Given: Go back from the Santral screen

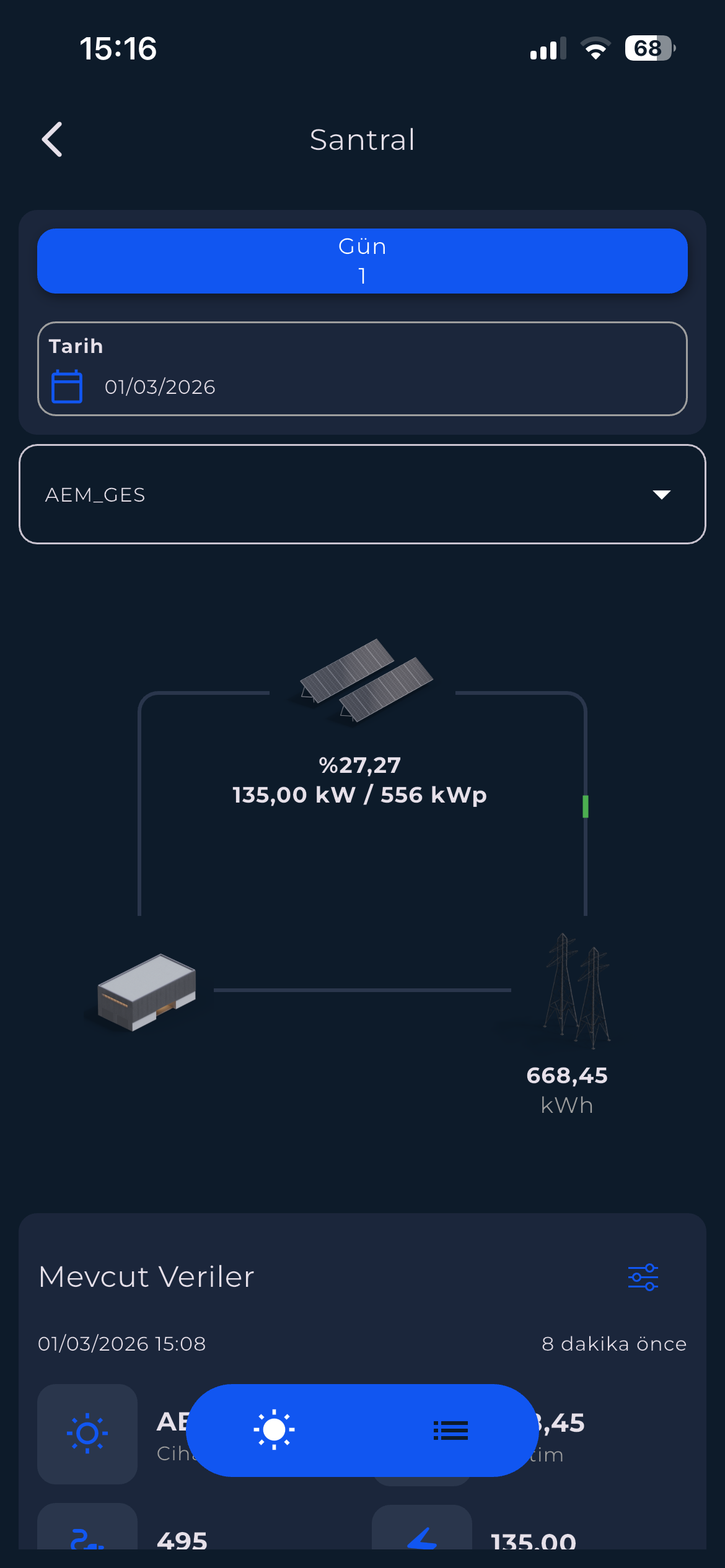Looking at the screenshot, I should click(x=53, y=139).
